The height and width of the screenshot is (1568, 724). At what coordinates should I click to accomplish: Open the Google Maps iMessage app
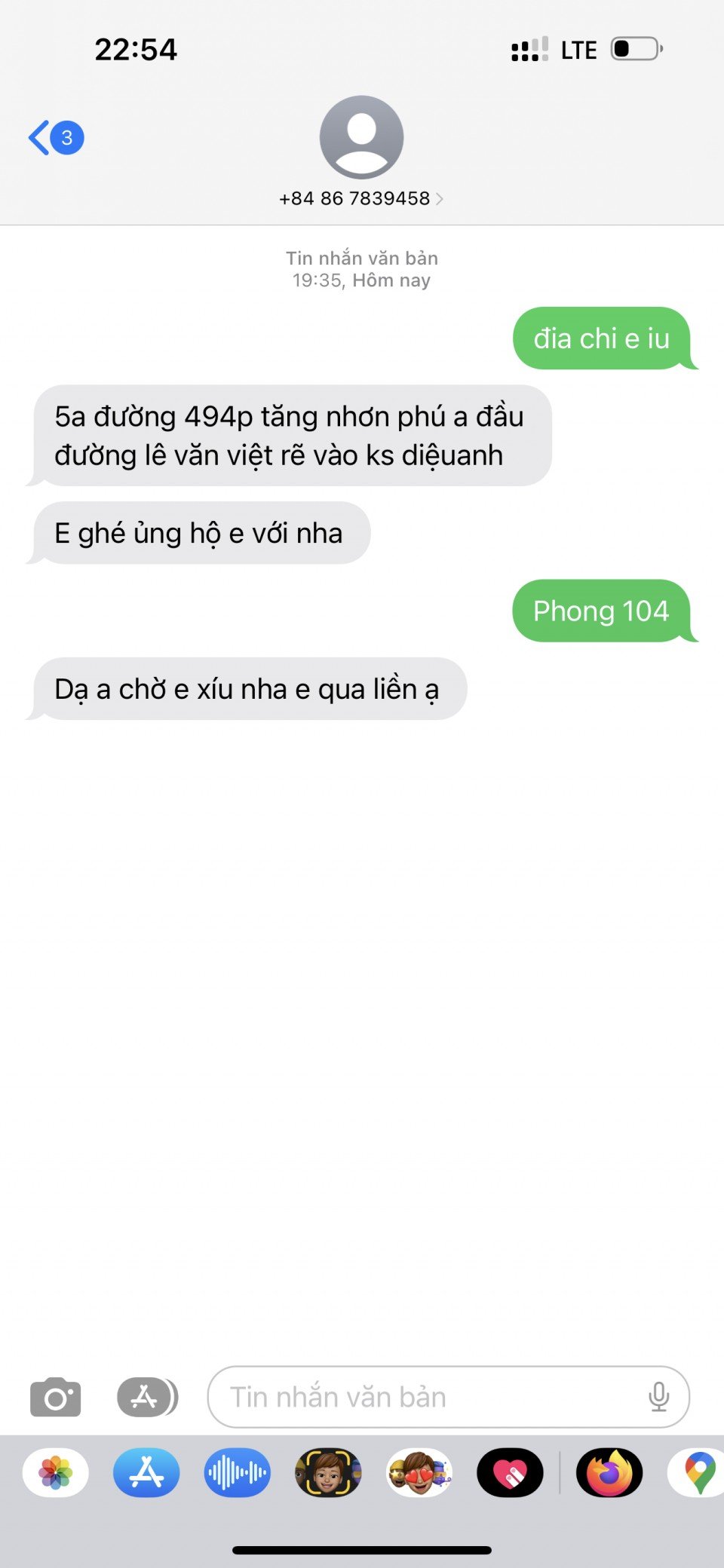pyautogui.click(x=698, y=1472)
